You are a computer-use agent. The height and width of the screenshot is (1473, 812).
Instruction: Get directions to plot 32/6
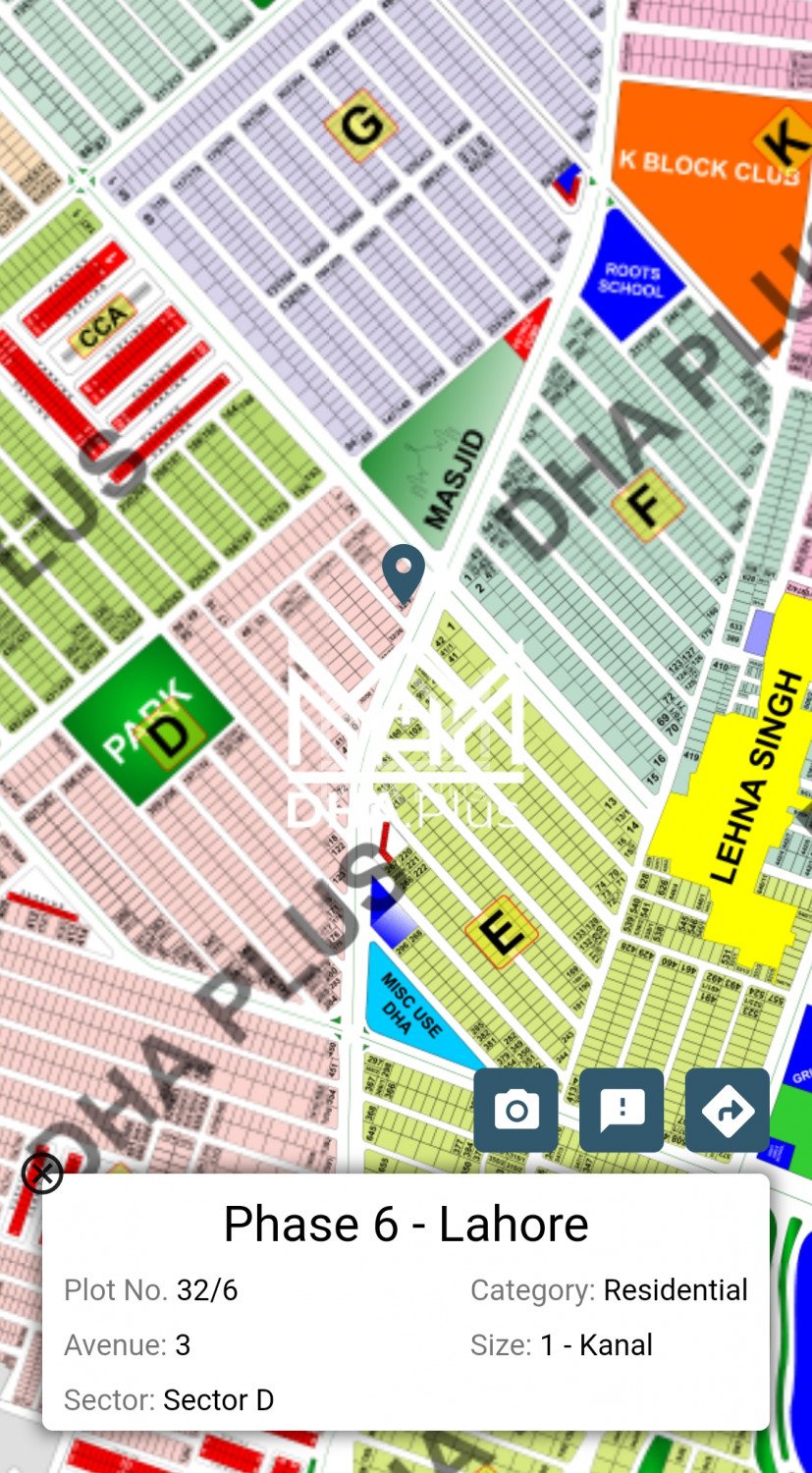tap(728, 1110)
